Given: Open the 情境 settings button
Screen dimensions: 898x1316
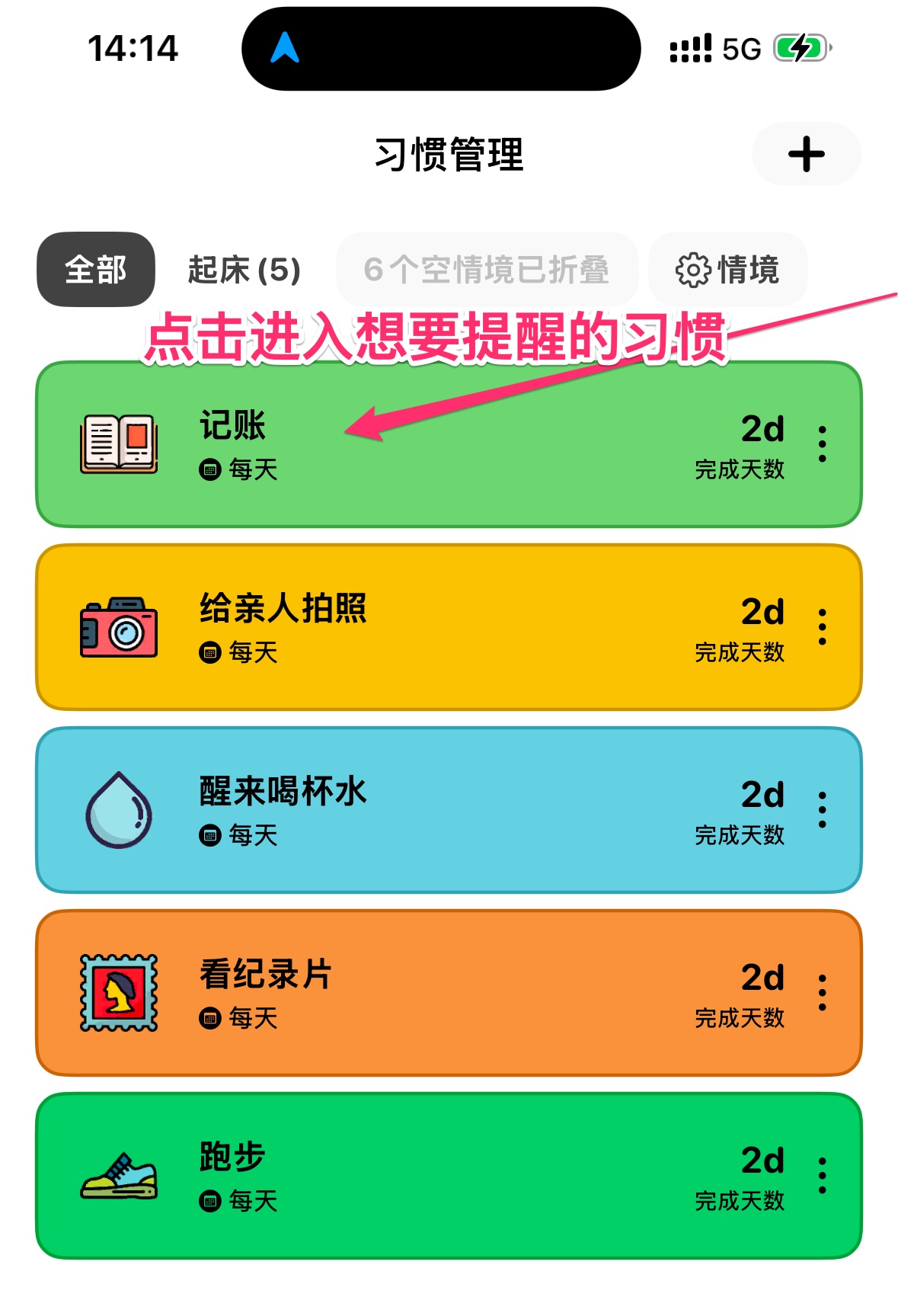Looking at the screenshot, I should pos(727,270).
